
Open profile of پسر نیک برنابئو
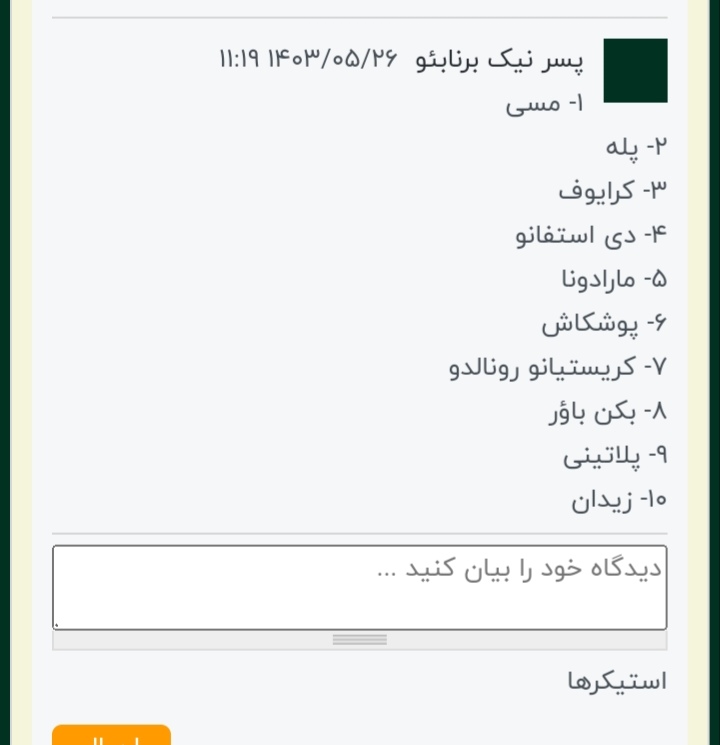tap(499, 59)
